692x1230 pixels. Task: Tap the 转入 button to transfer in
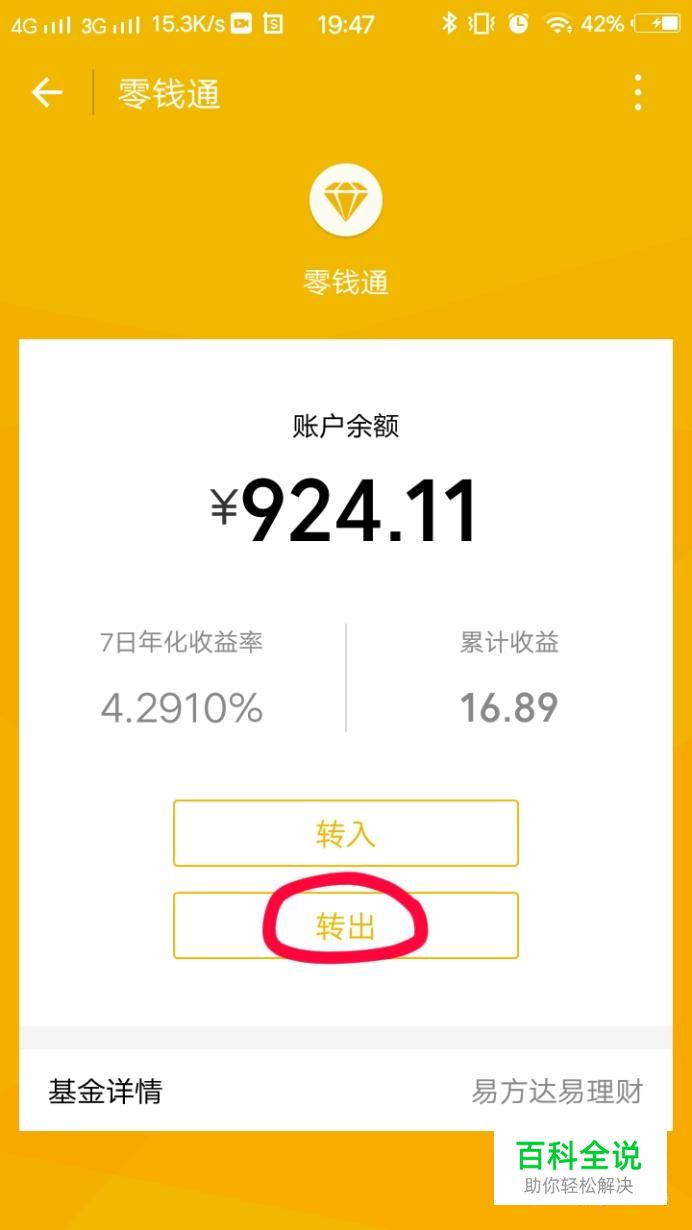click(346, 833)
